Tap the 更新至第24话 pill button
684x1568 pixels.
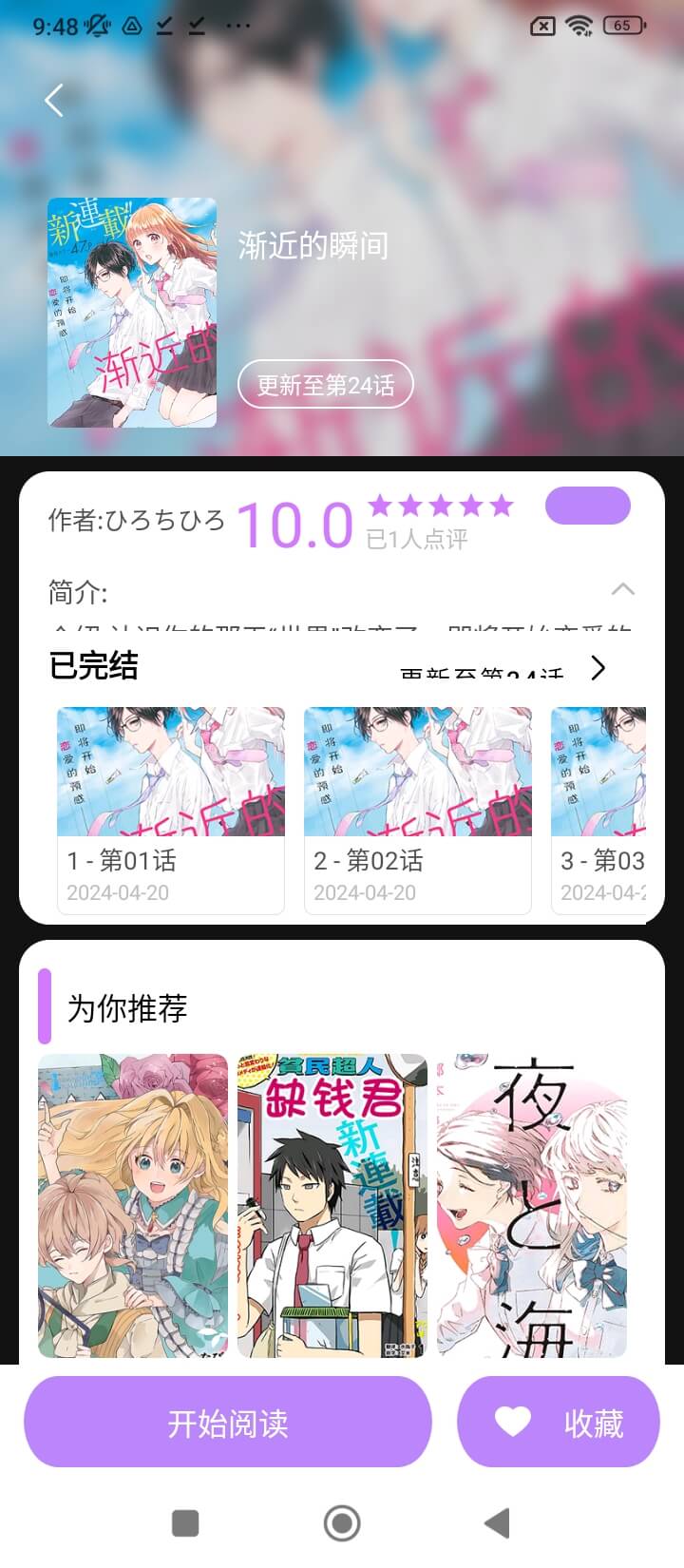325,384
